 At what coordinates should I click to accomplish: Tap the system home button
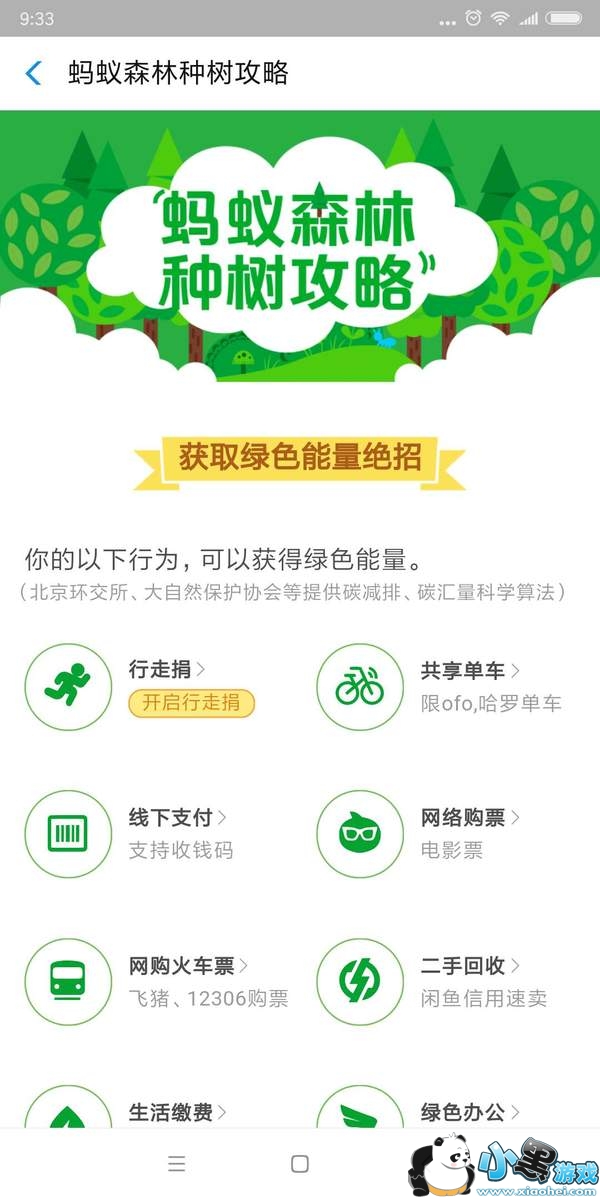point(299,1164)
